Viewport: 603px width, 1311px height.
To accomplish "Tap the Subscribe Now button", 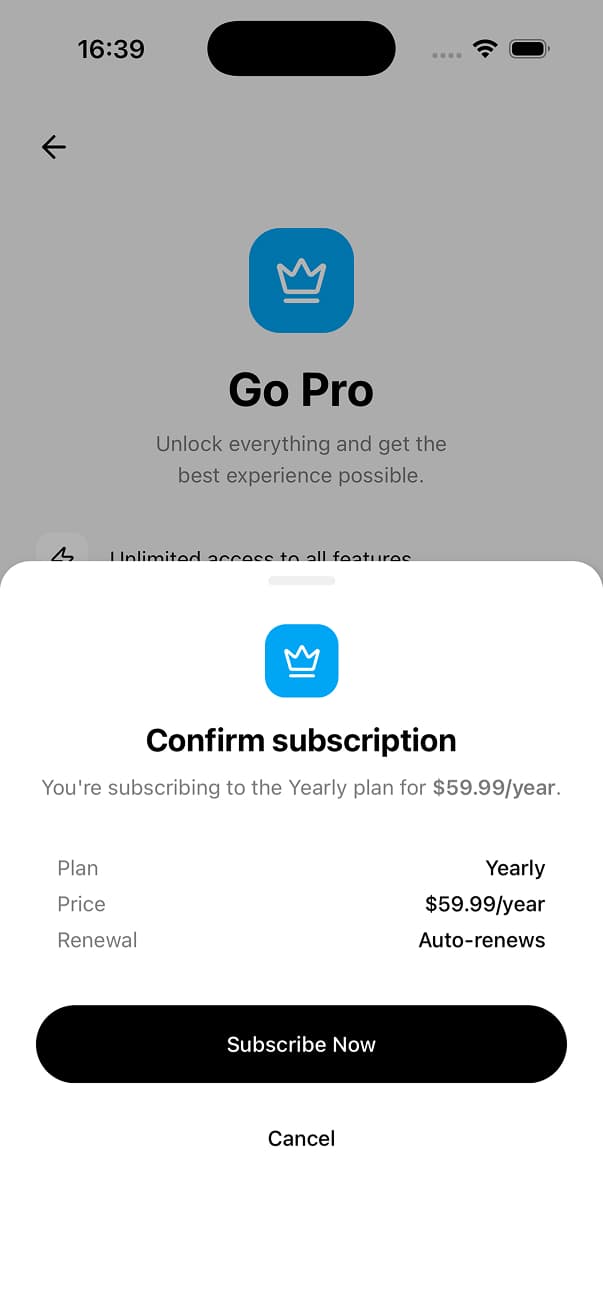I will coord(301,1044).
